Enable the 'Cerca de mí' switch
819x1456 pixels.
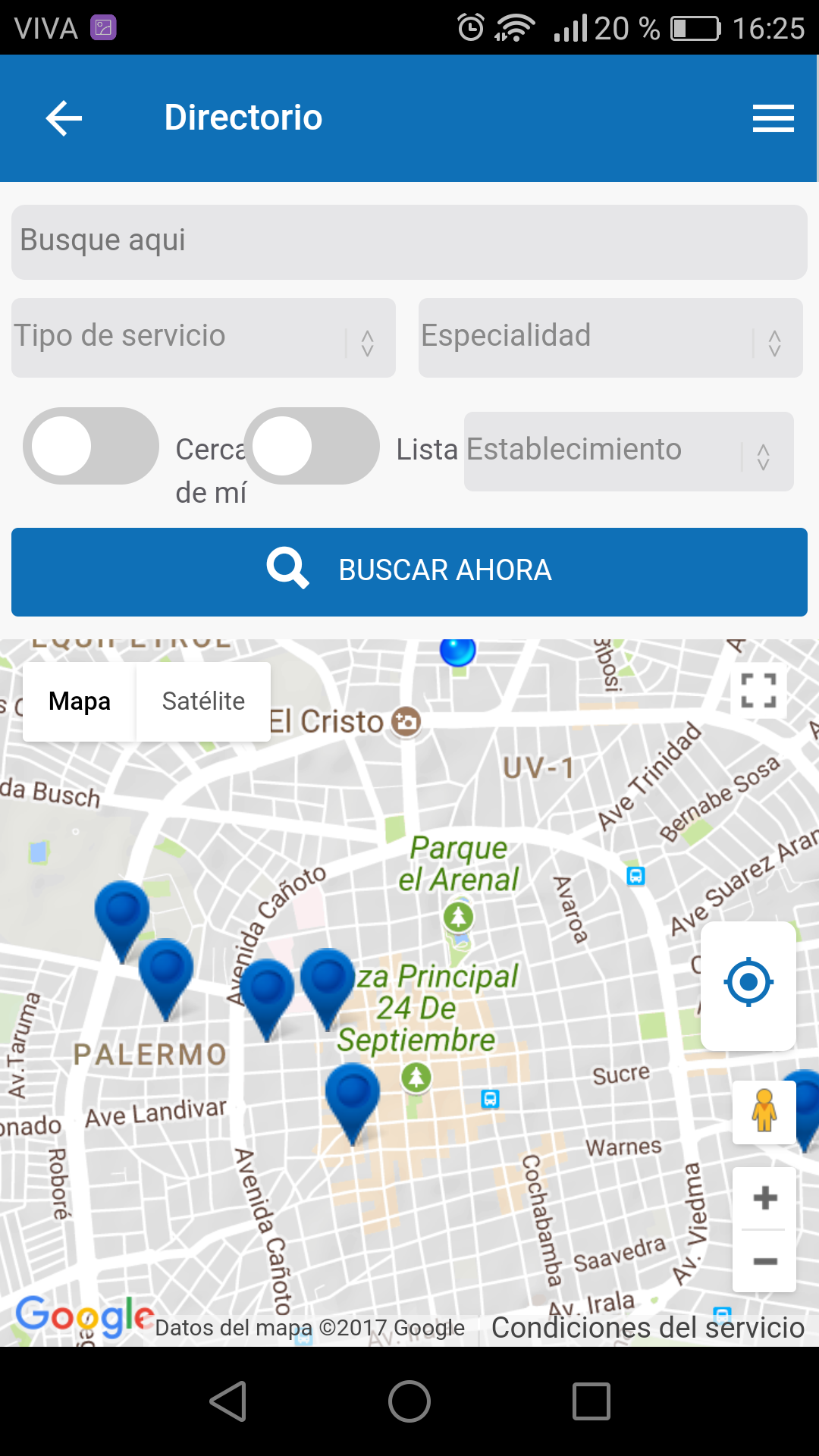[x=91, y=446]
